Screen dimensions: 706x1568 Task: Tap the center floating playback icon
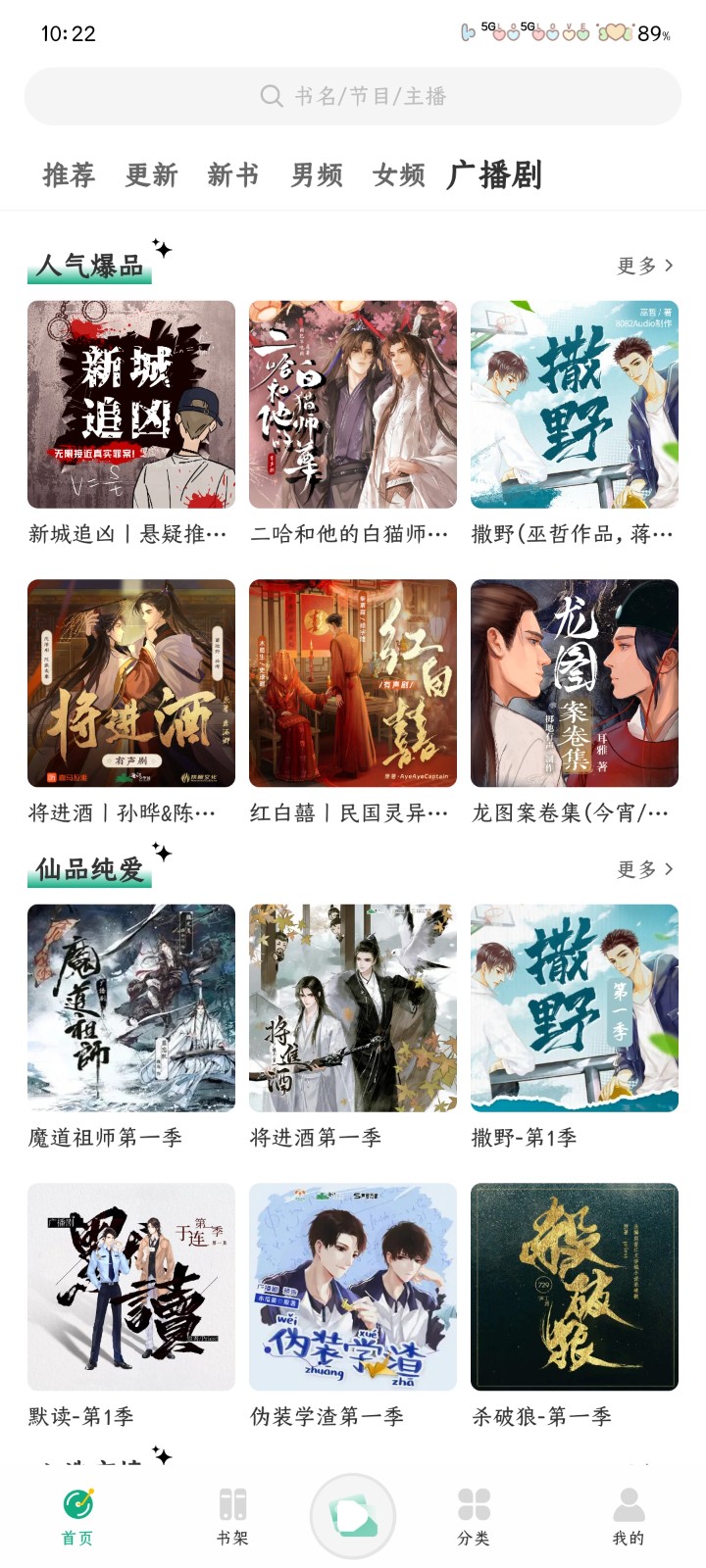[353, 1514]
